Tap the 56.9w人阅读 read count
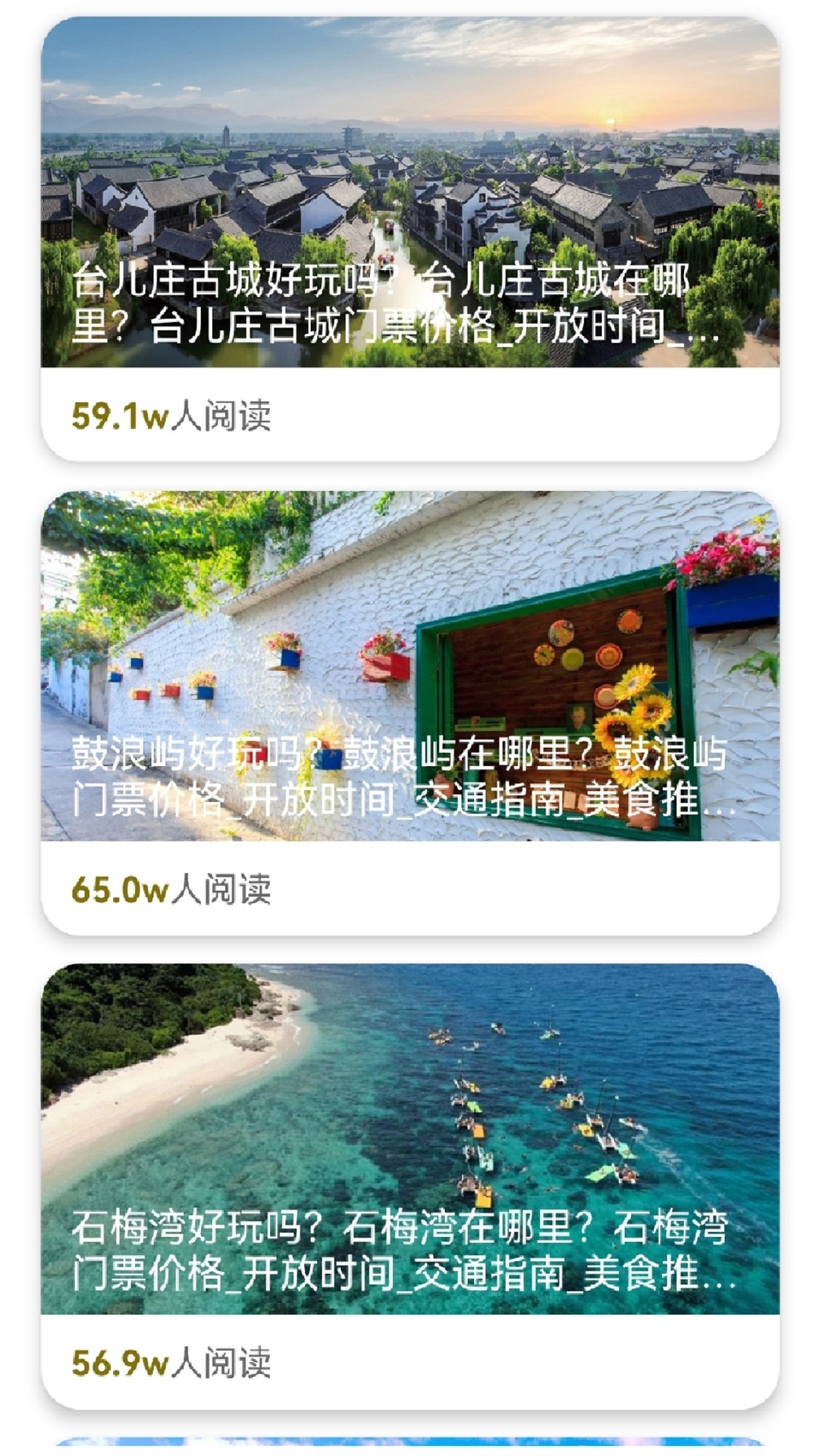The width and height of the screenshot is (819, 1456). coord(174,1361)
